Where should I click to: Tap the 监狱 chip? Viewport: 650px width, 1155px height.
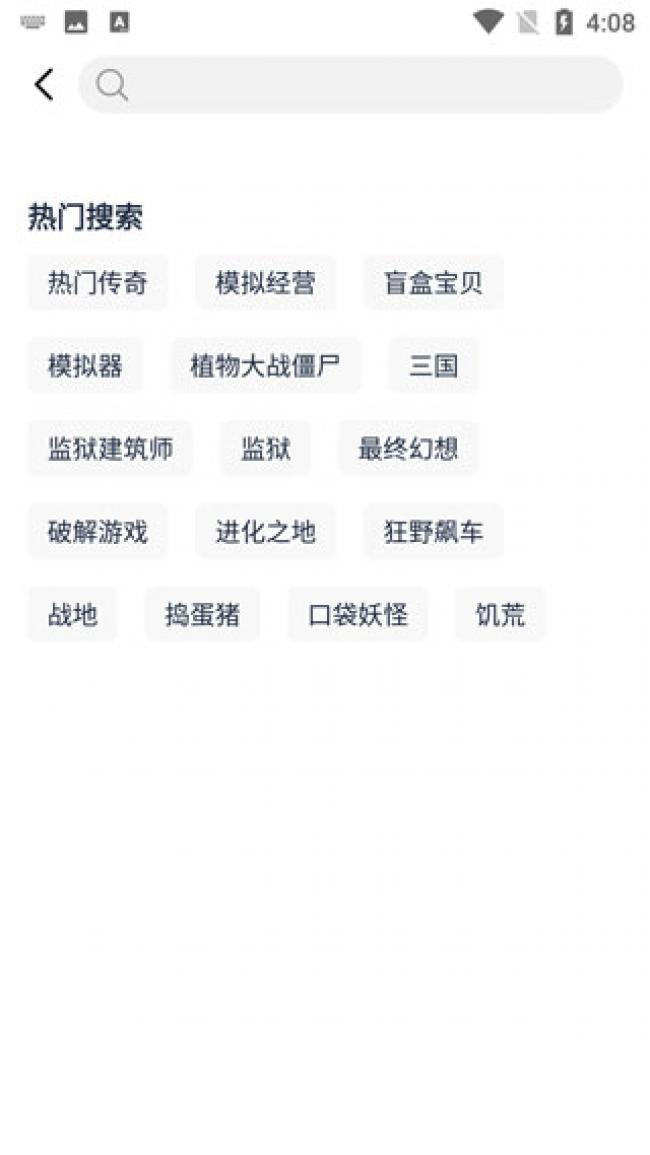click(x=265, y=449)
